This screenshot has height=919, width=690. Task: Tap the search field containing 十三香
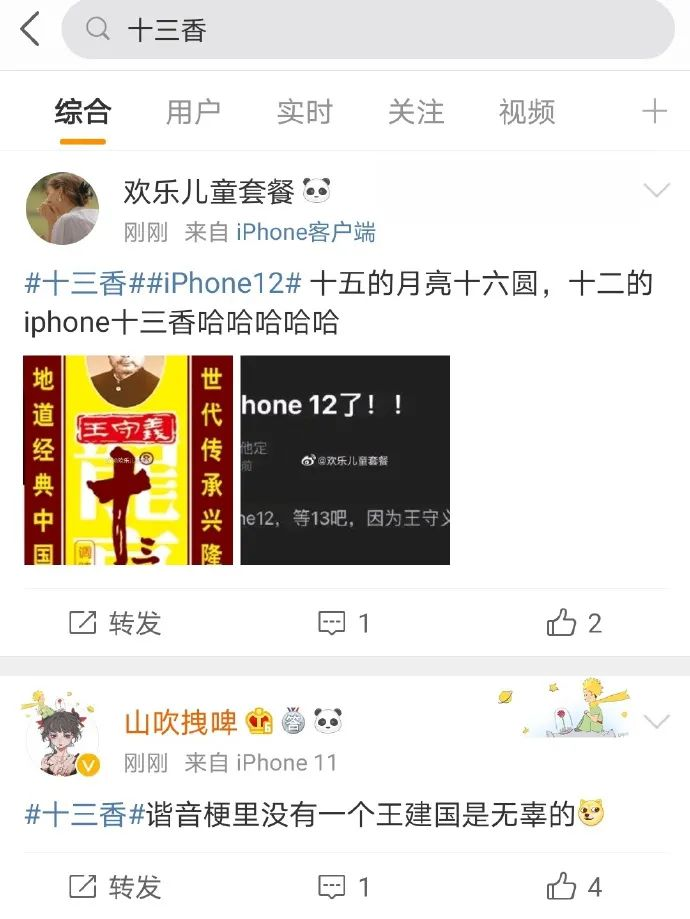coord(368,30)
